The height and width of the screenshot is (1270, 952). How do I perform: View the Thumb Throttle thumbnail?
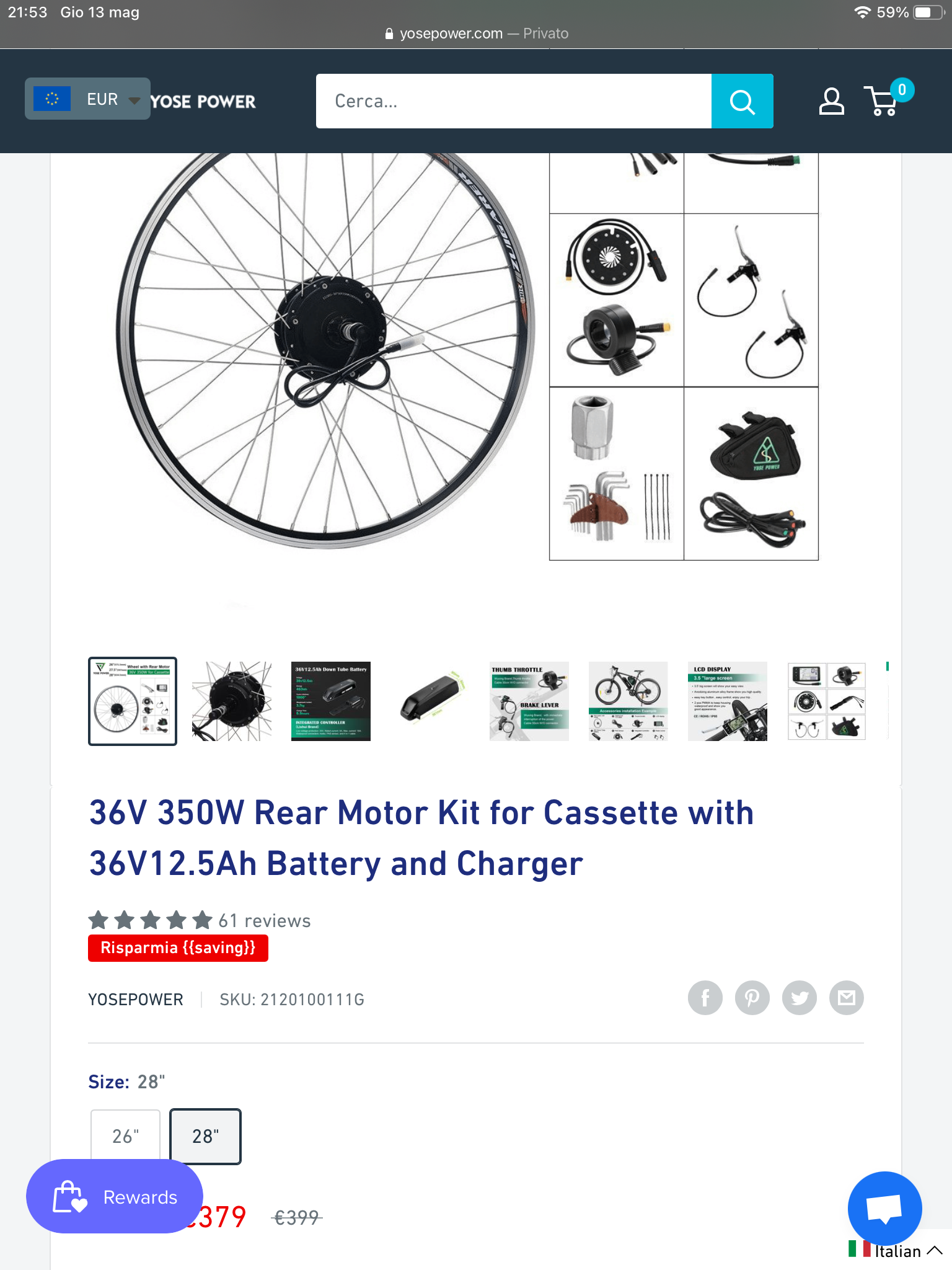coord(529,701)
